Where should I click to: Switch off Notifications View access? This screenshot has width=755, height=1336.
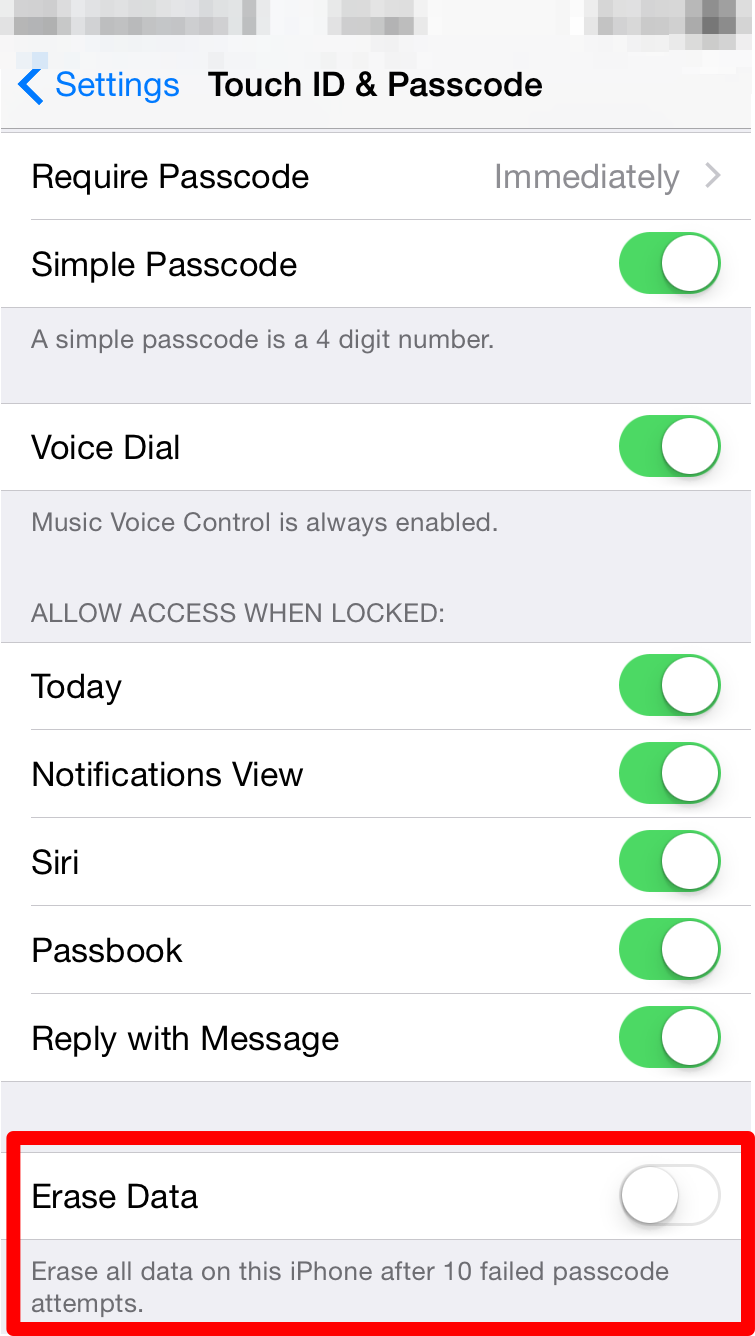(669, 774)
